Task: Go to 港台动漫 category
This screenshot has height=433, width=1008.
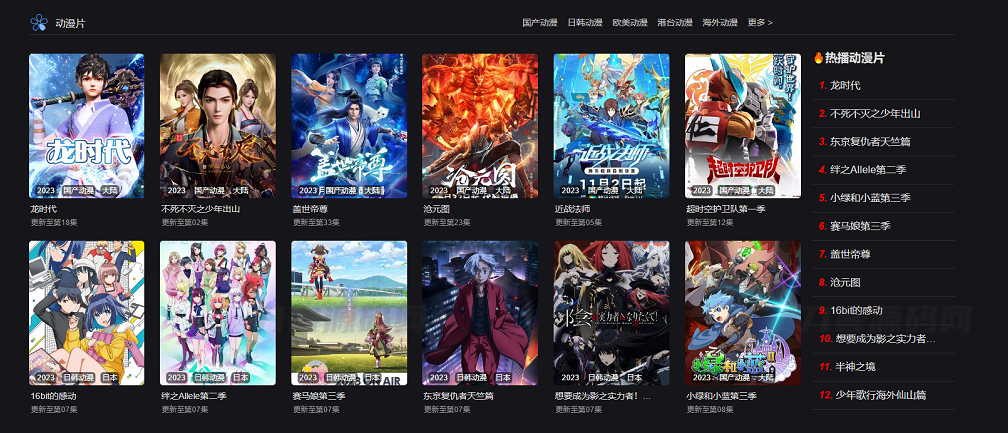Action: pyautogui.click(x=675, y=22)
